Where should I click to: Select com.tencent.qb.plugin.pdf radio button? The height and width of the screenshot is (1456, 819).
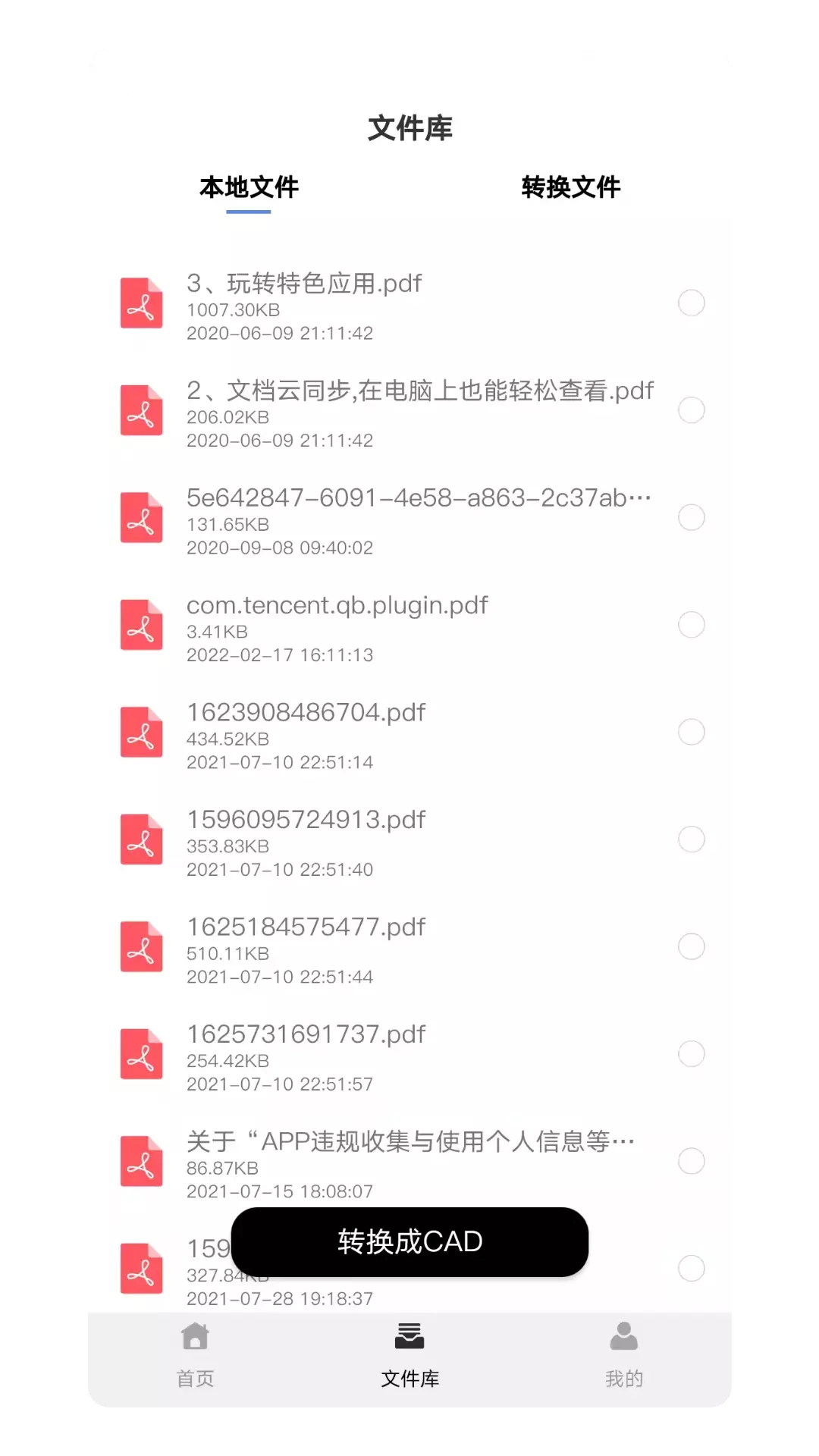pos(691,625)
